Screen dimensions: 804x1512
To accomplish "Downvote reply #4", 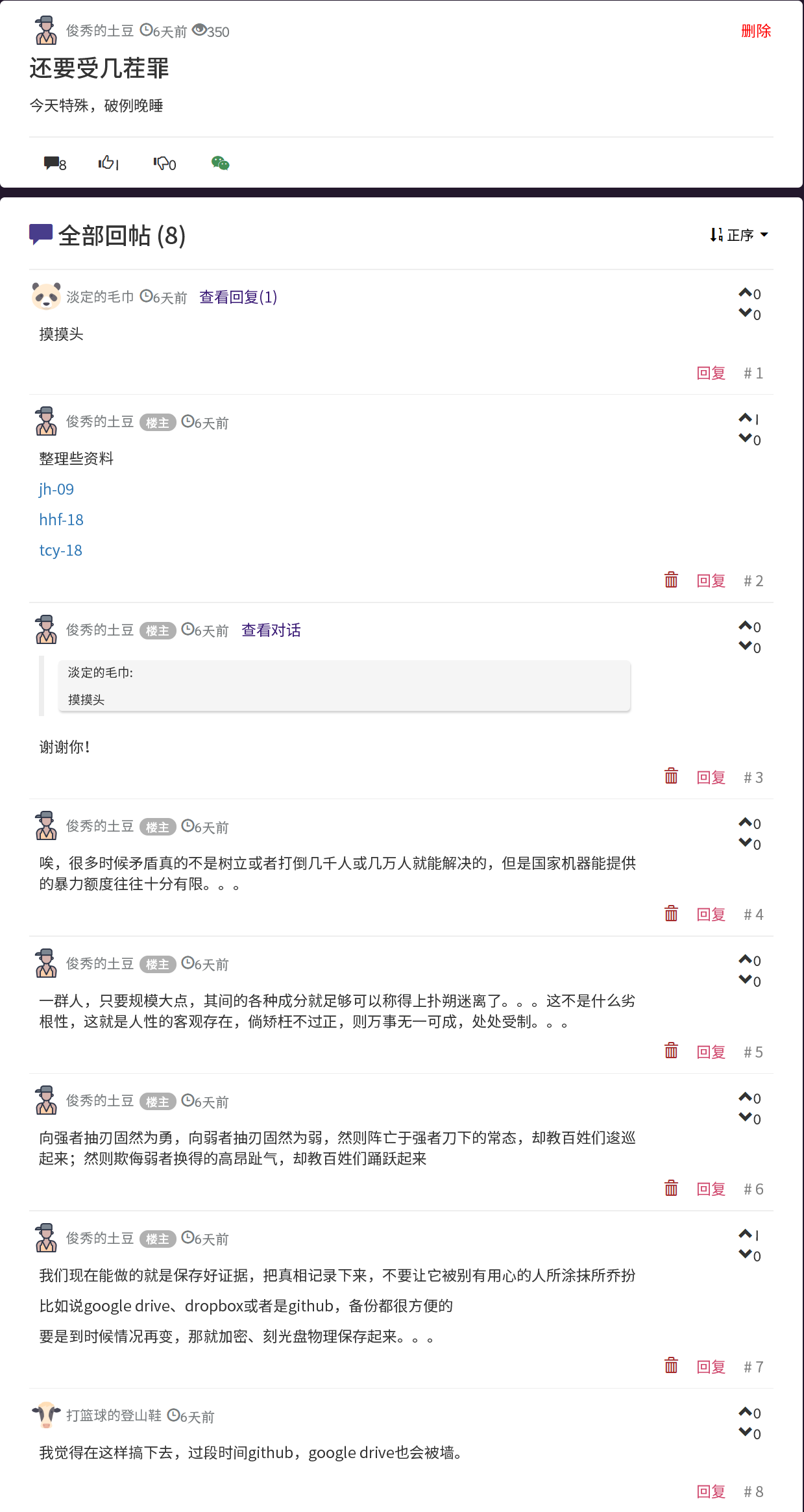I will 745,843.
